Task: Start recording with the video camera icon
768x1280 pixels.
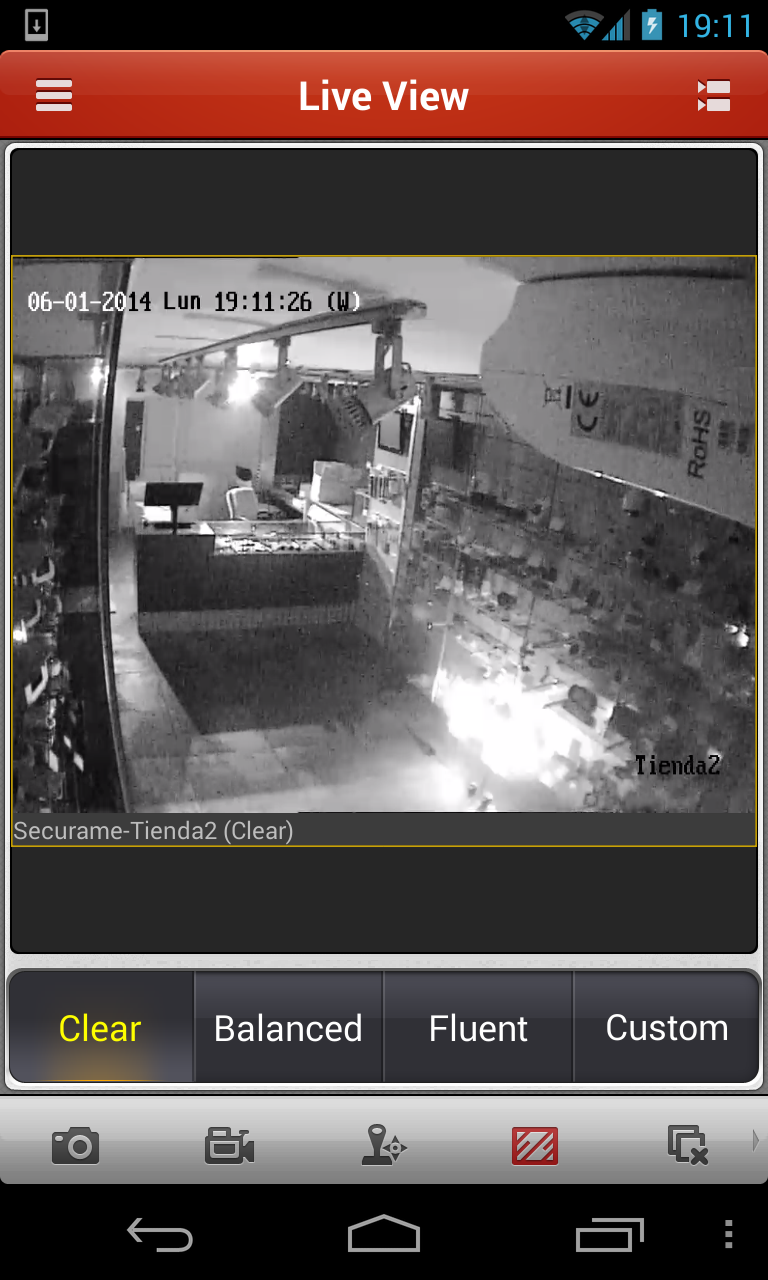Action: point(229,1145)
